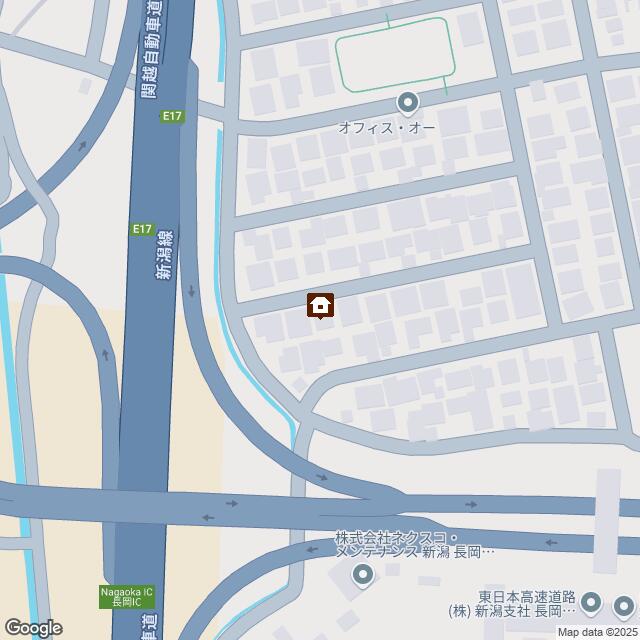Image resolution: width=640 pixels, height=640 pixels.
Task: Select the オフィス・オー place marker
Action: 407,102
